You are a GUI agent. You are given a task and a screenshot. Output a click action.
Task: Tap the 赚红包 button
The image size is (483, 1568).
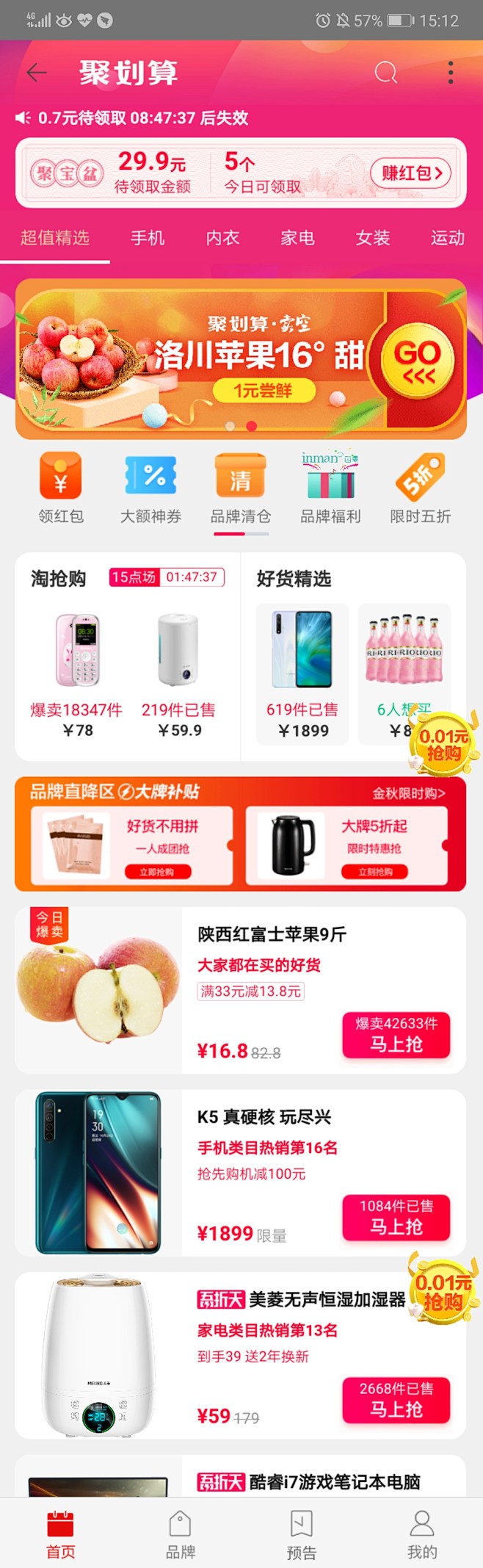pos(410,173)
